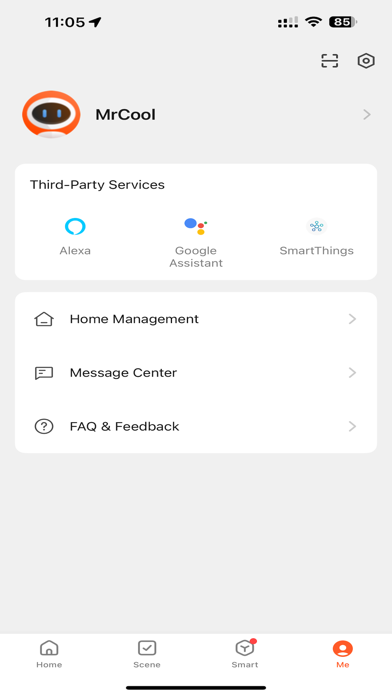Switch to the Scene tab
The image size is (392, 696).
pos(147,654)
